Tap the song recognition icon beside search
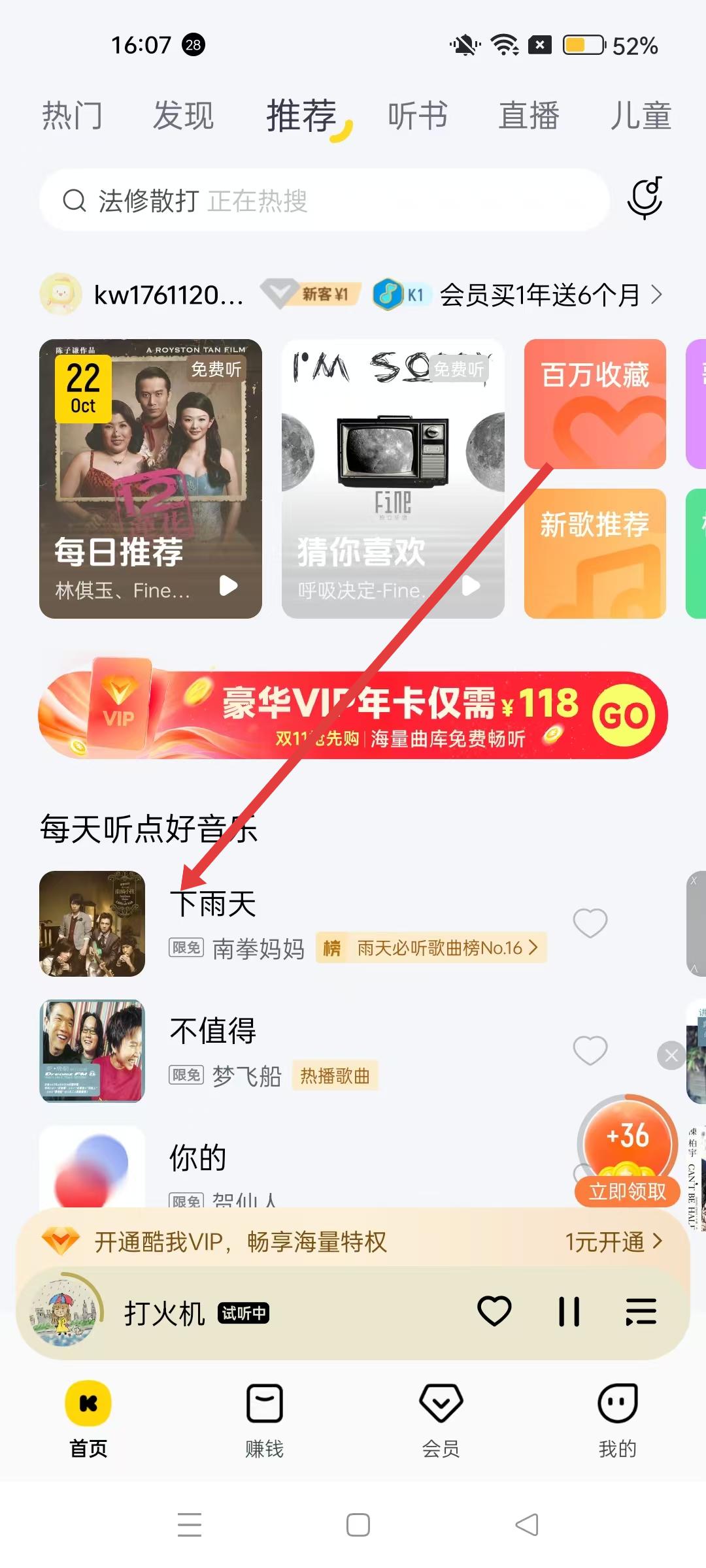The image size is (706, 1568). click(645, 198)
